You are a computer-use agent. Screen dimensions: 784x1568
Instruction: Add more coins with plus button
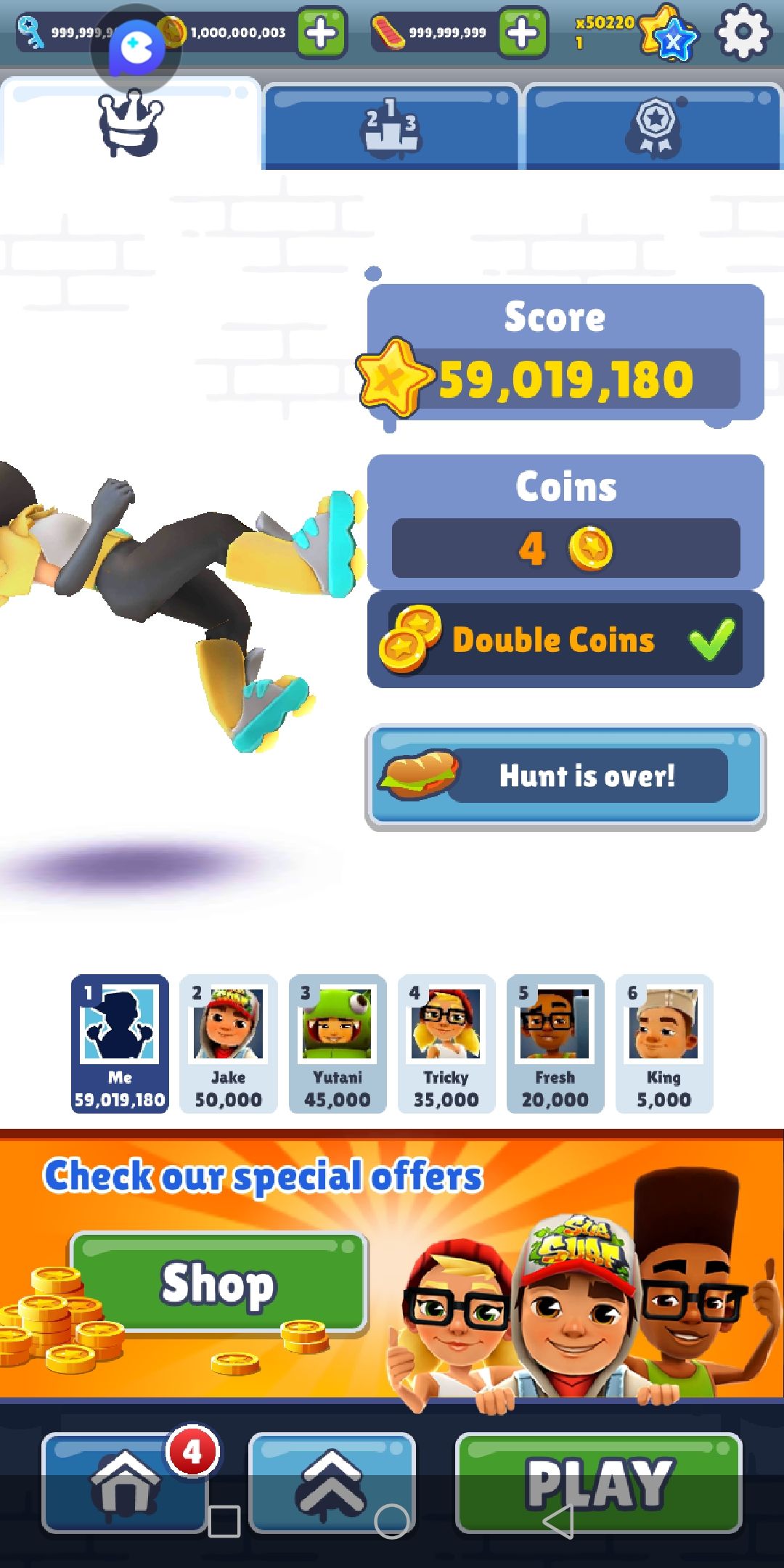tap(322, 33)
